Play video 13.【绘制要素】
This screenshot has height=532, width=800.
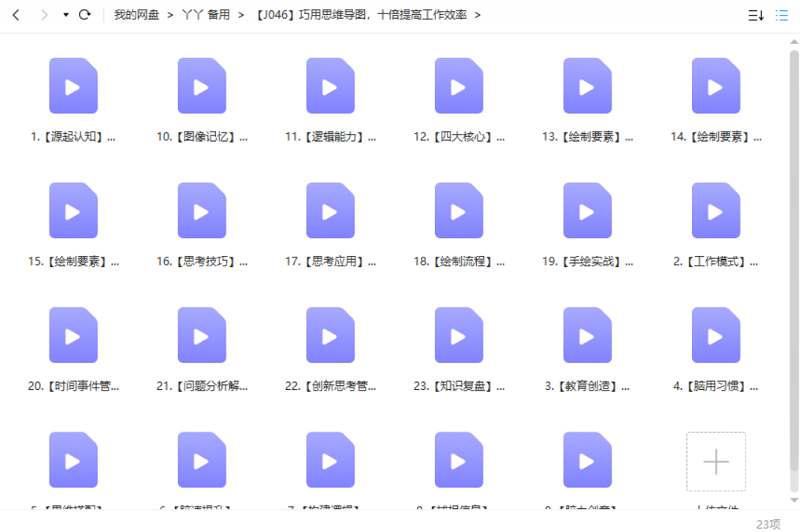pos(587,86)
